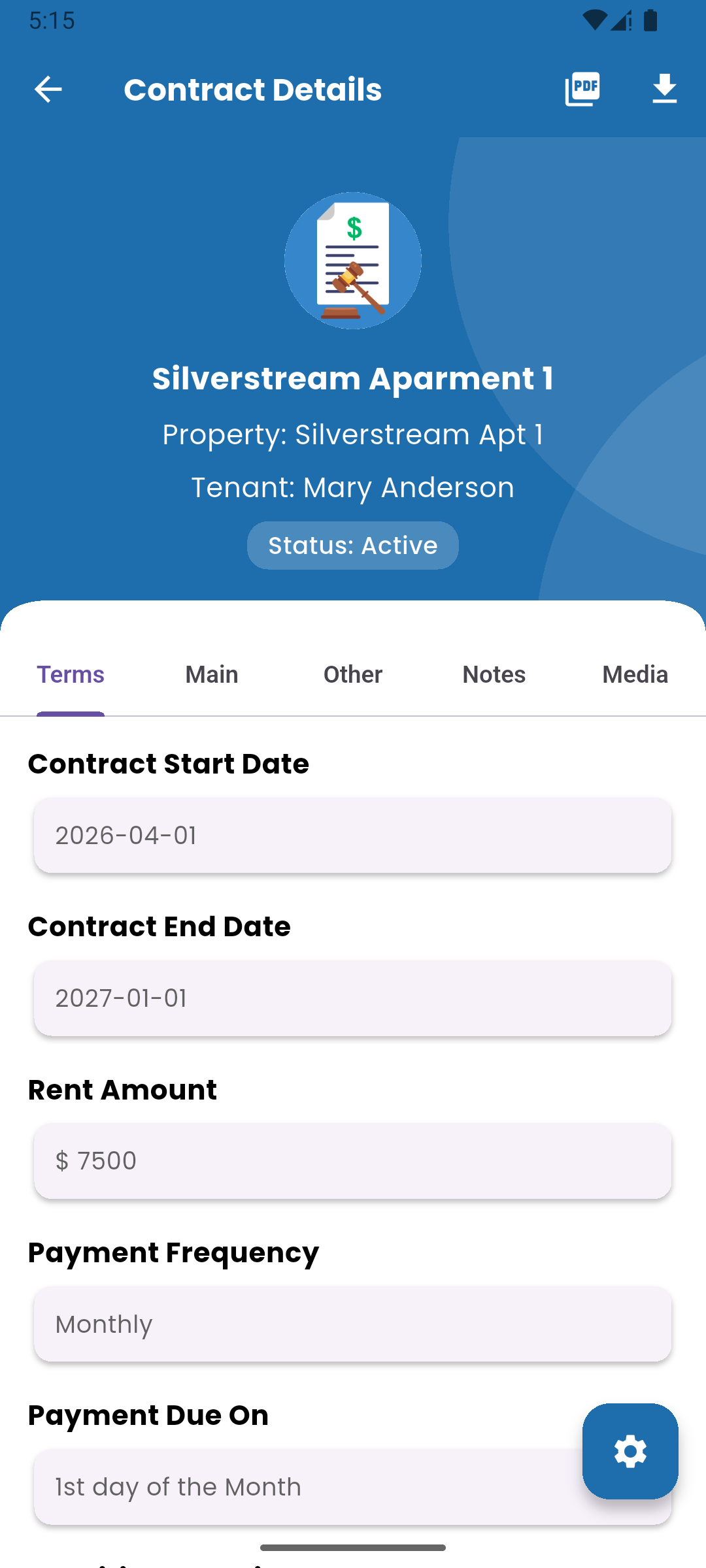
Task: Export the contract as PDF
Action: [582, 89]
